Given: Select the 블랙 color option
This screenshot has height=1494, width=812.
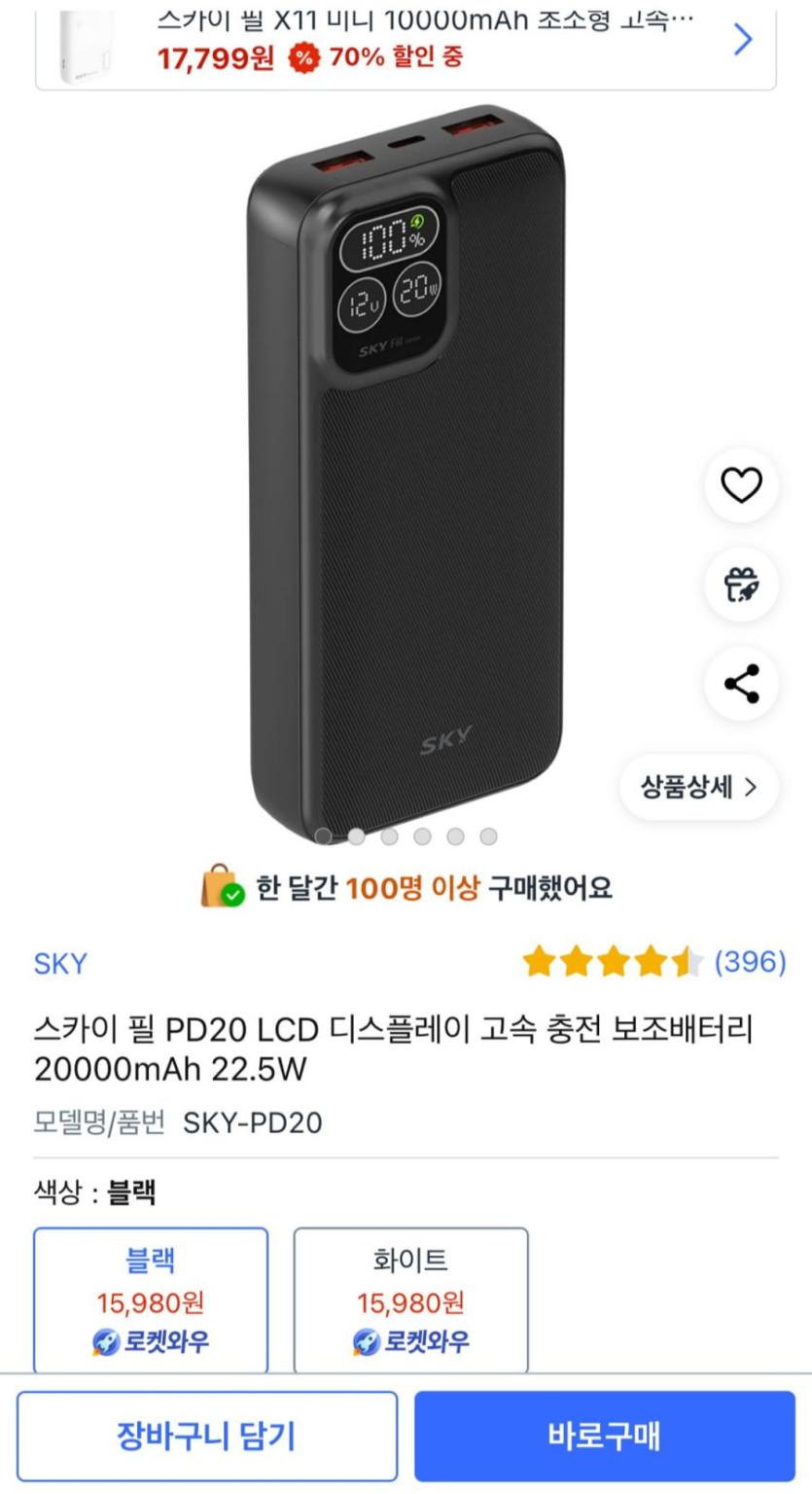Looking at the screenshot, I should pyautogui.click(x=151, y=1299).
